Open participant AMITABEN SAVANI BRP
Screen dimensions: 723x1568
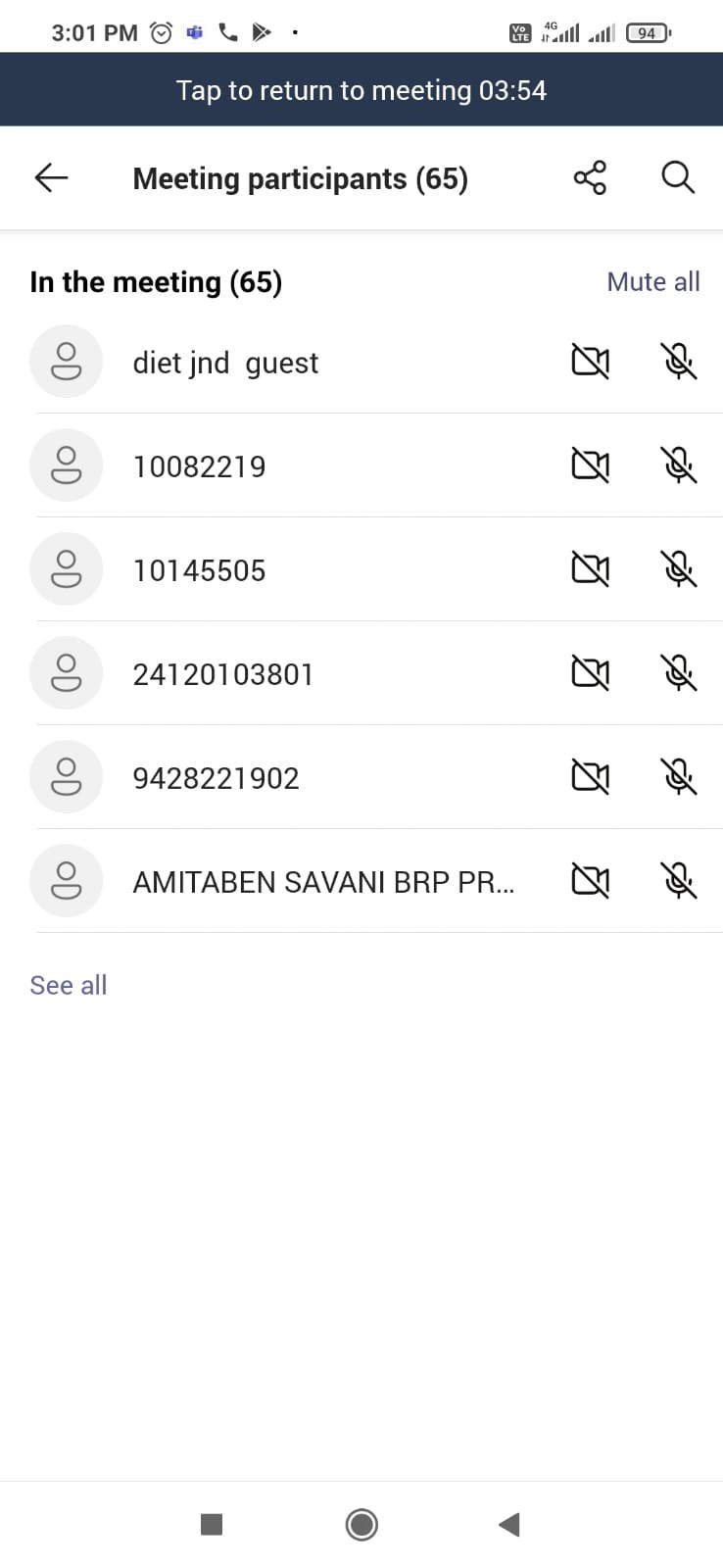(361, 881)
